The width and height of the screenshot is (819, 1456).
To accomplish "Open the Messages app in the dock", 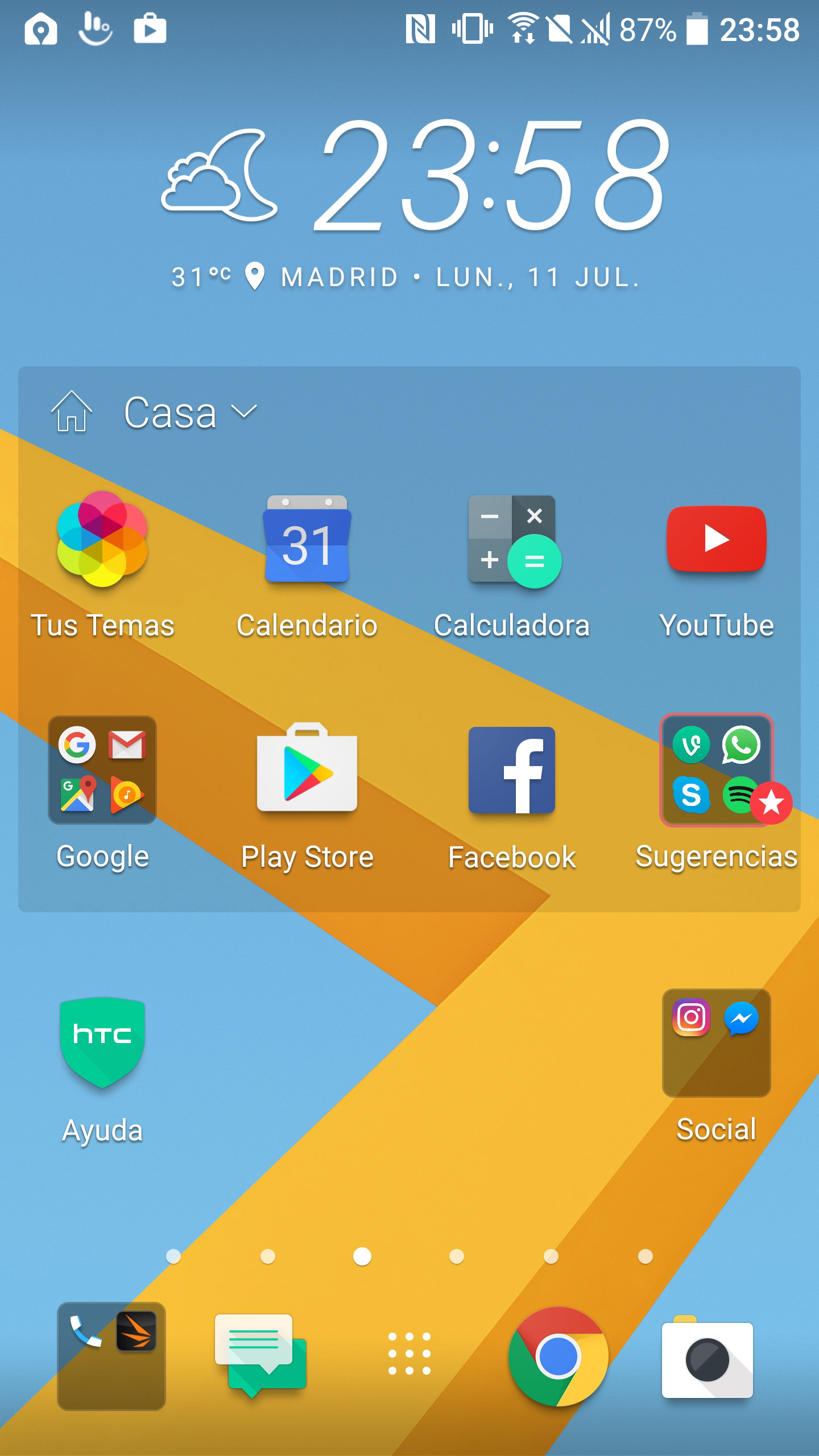I will (260, 1355).
